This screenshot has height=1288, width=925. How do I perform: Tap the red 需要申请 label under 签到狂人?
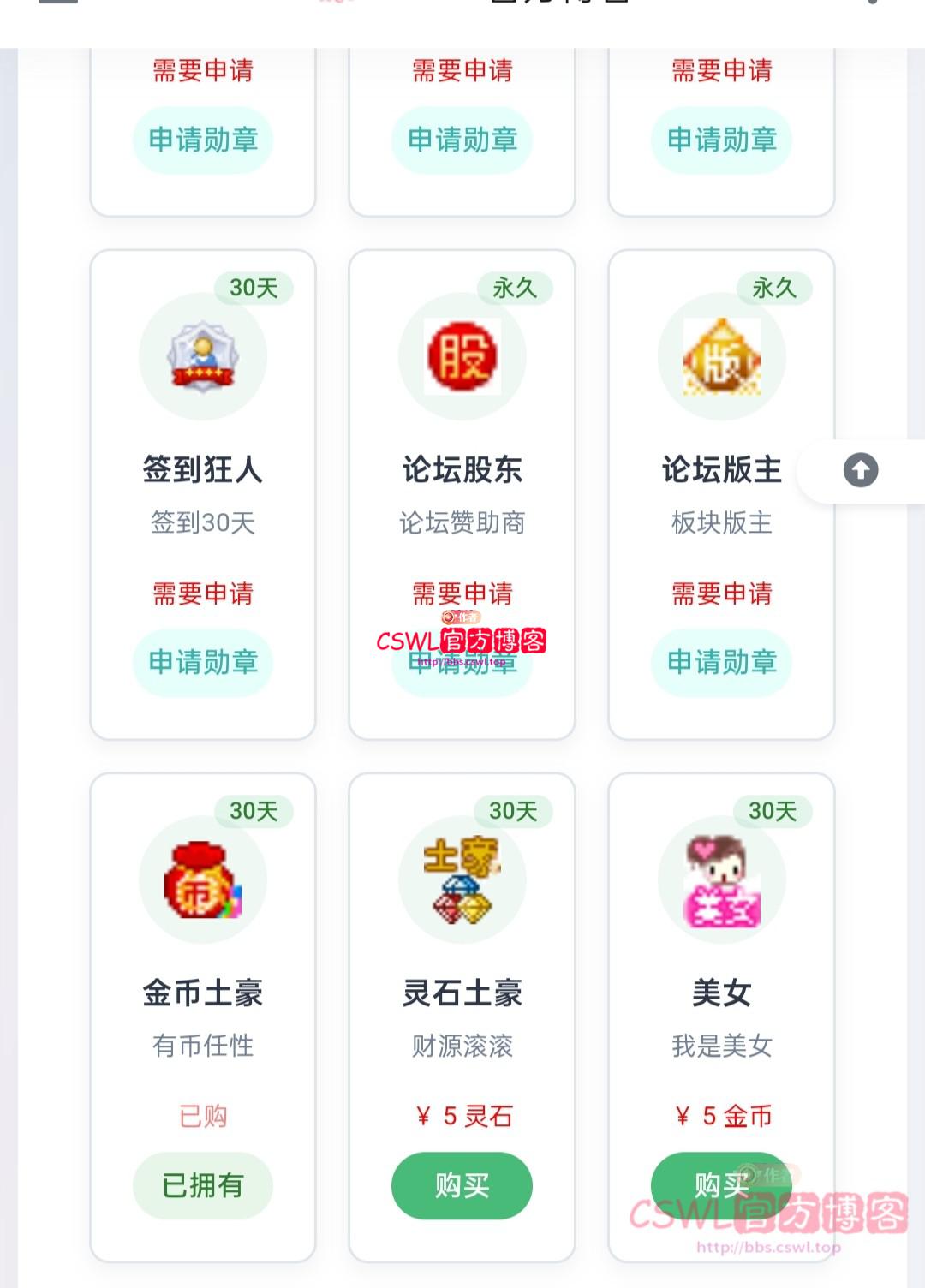(x=202, y=593)
